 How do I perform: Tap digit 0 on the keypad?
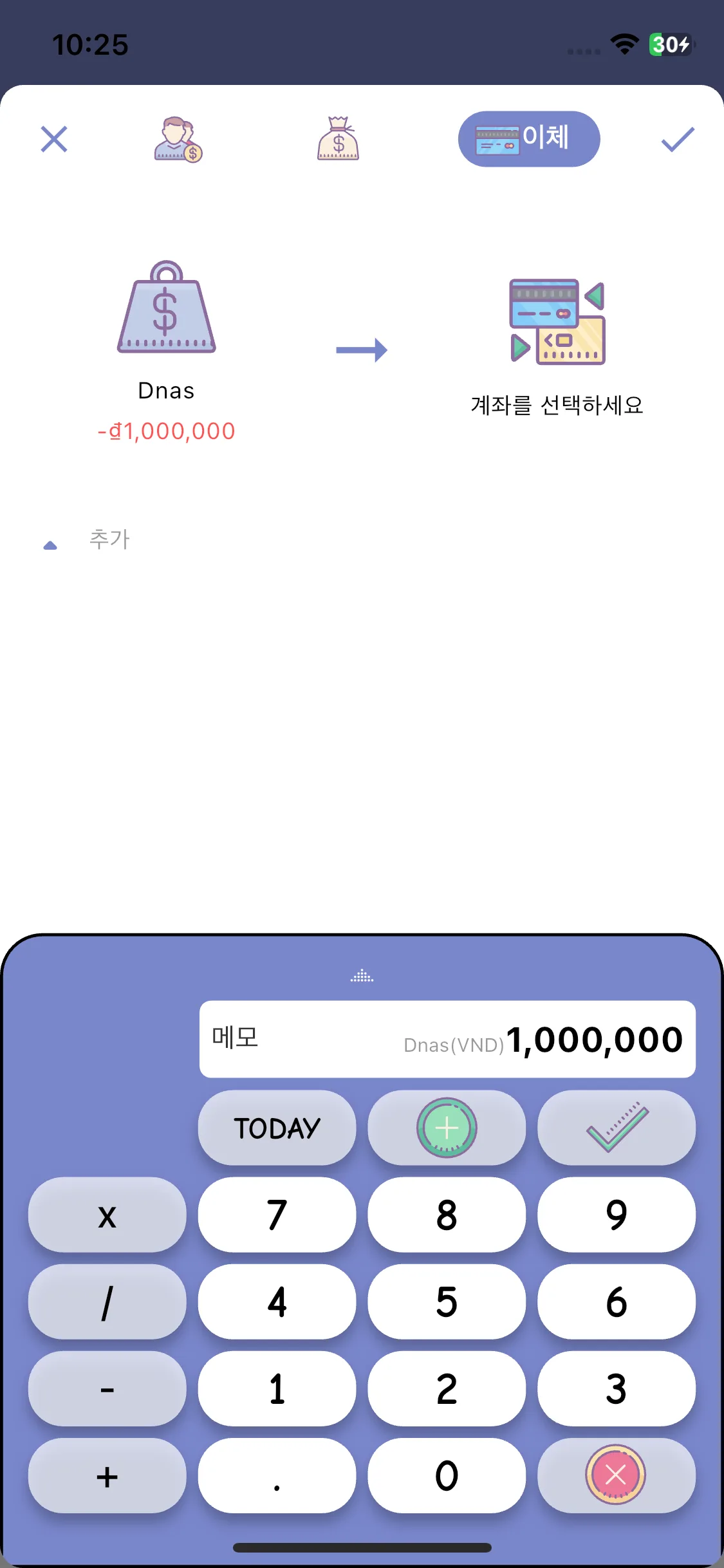click(x=447, y=1476)
